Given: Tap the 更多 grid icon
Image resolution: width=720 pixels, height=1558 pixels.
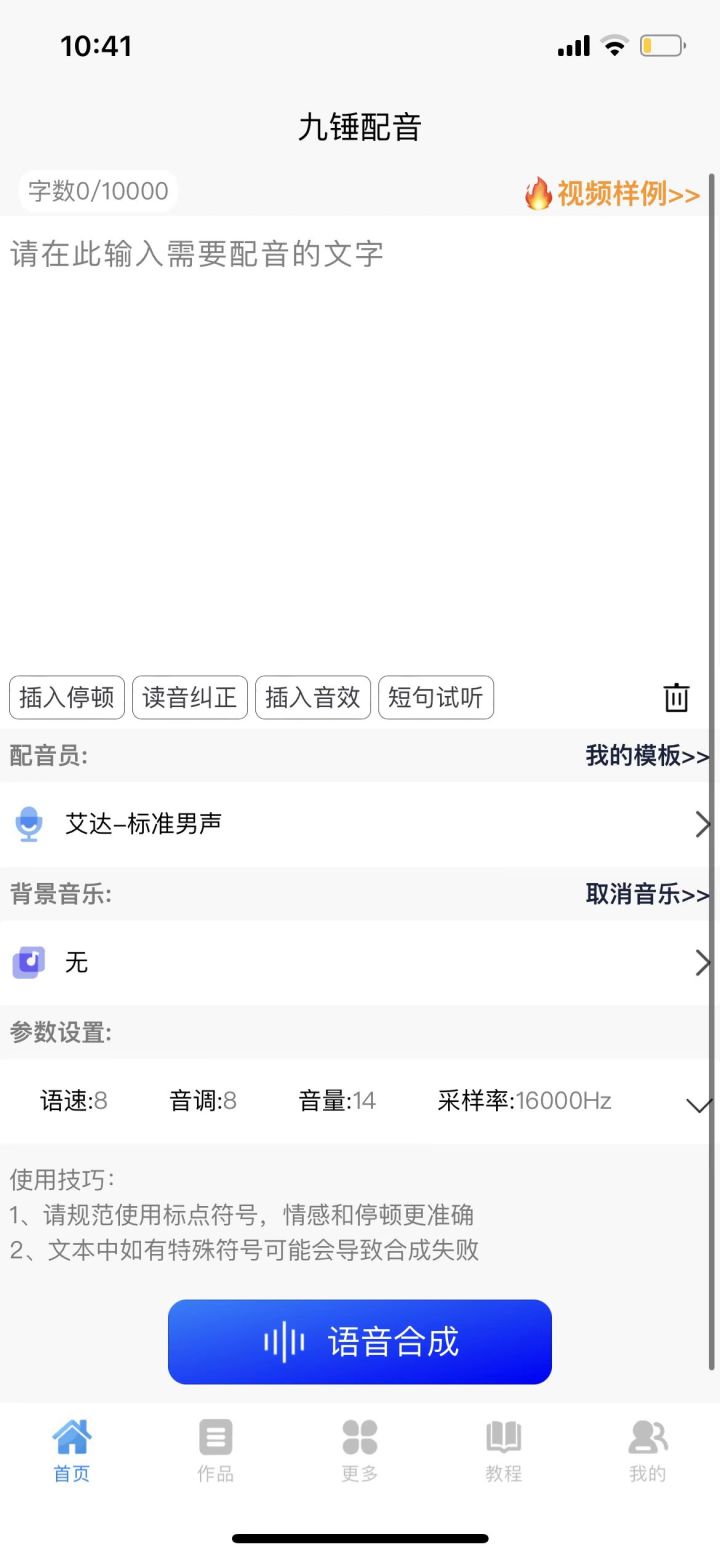Looking at the screenshot, I should click(359, 1440).
